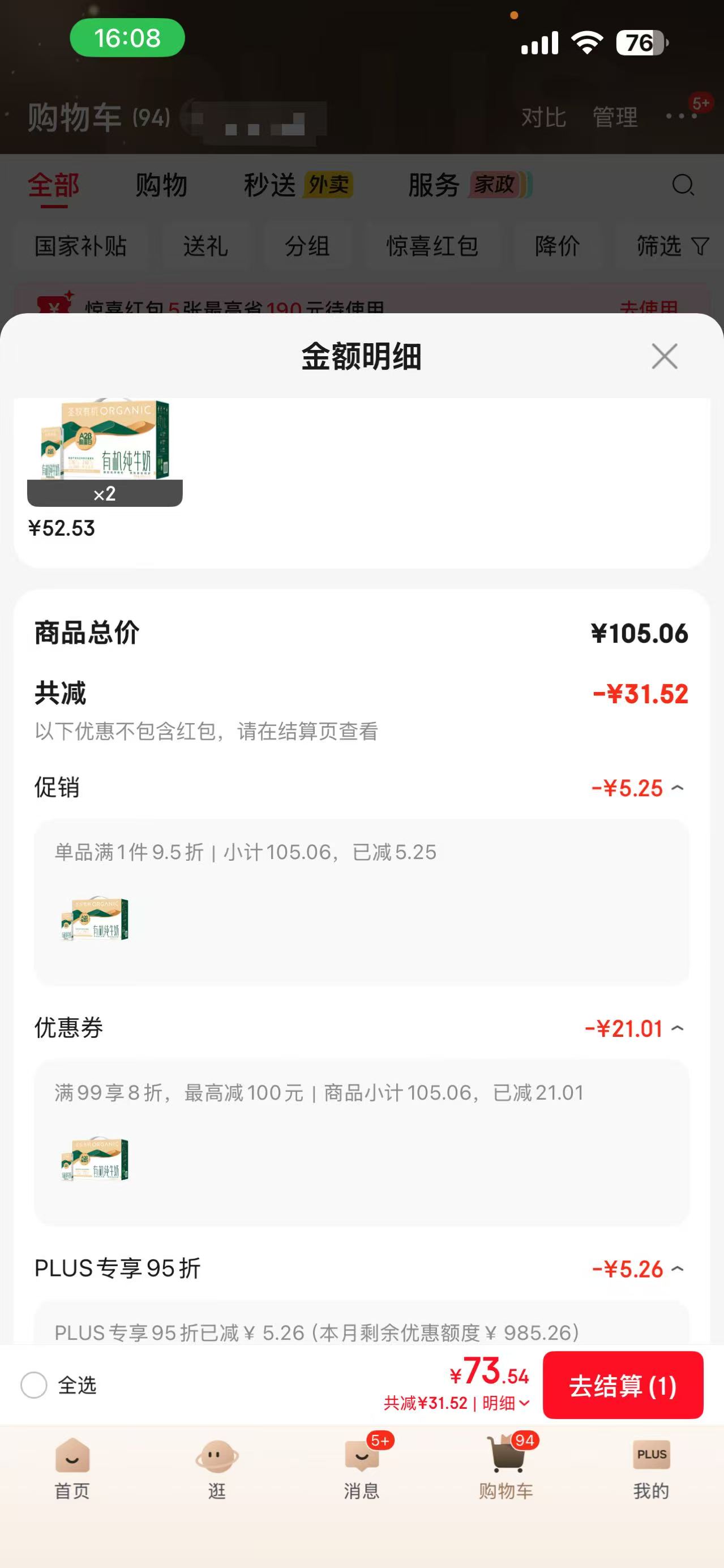
Task: Open the organic milk item priced ¥52.53
Action: point(105,453)
